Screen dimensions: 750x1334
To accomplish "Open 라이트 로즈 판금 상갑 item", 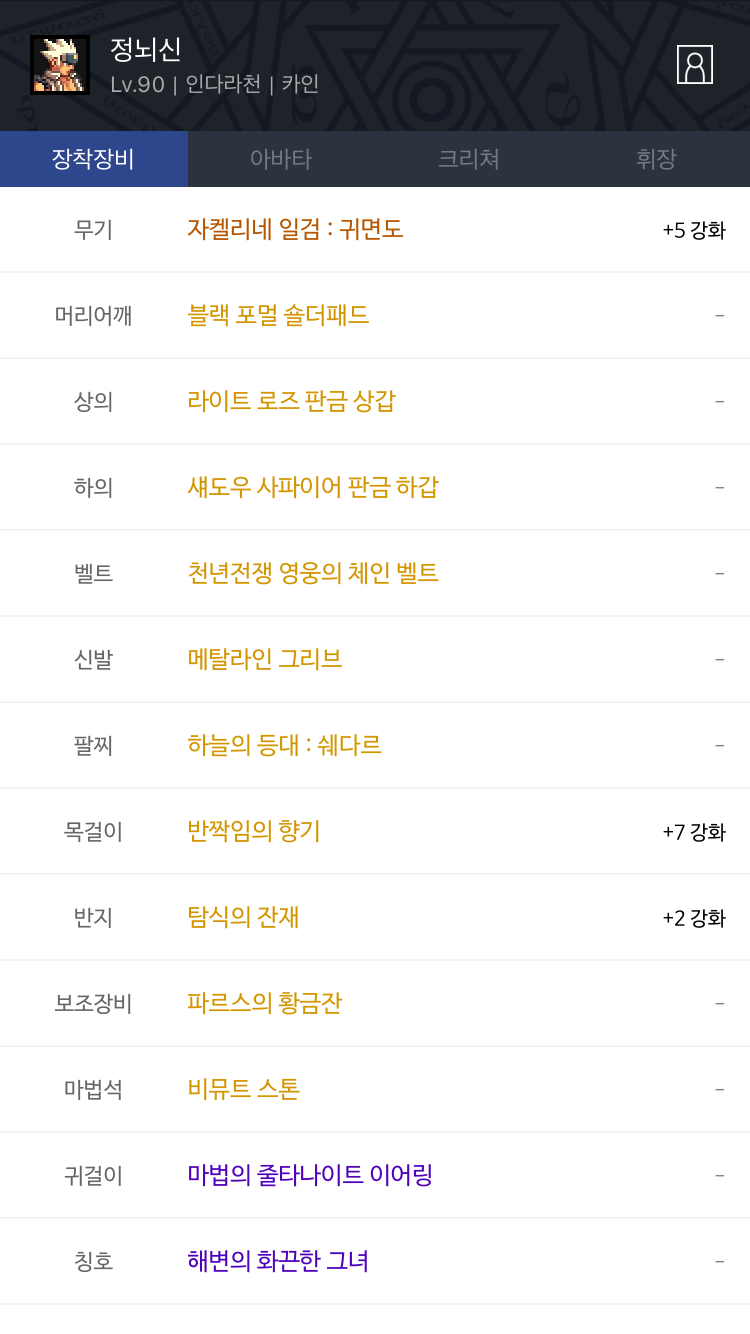I will tap(291, 401).
